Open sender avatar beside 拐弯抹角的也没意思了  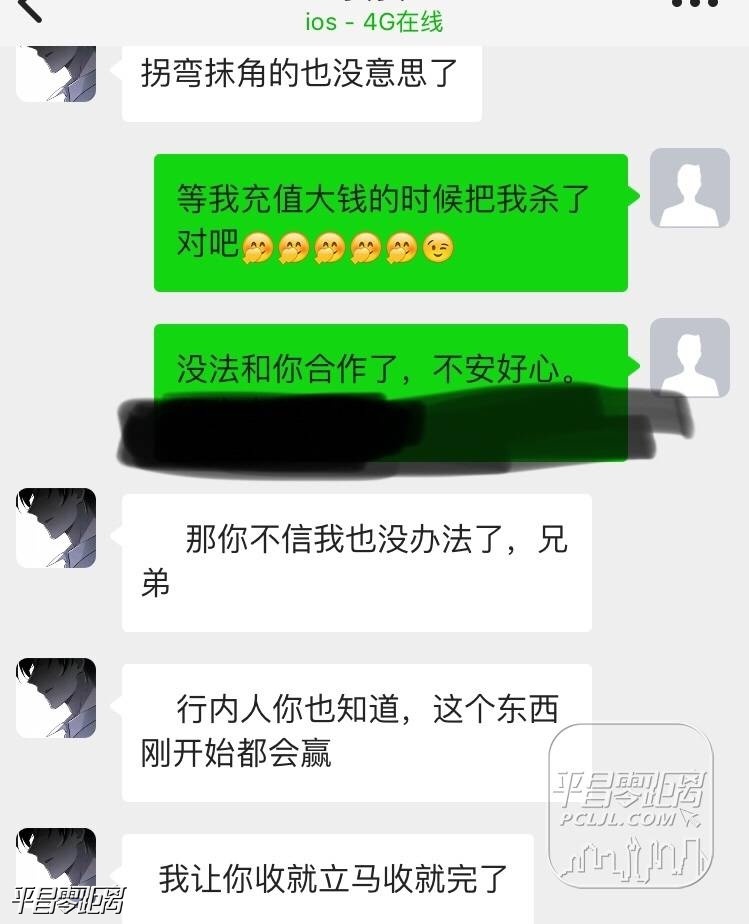click(x=56, y=74)
